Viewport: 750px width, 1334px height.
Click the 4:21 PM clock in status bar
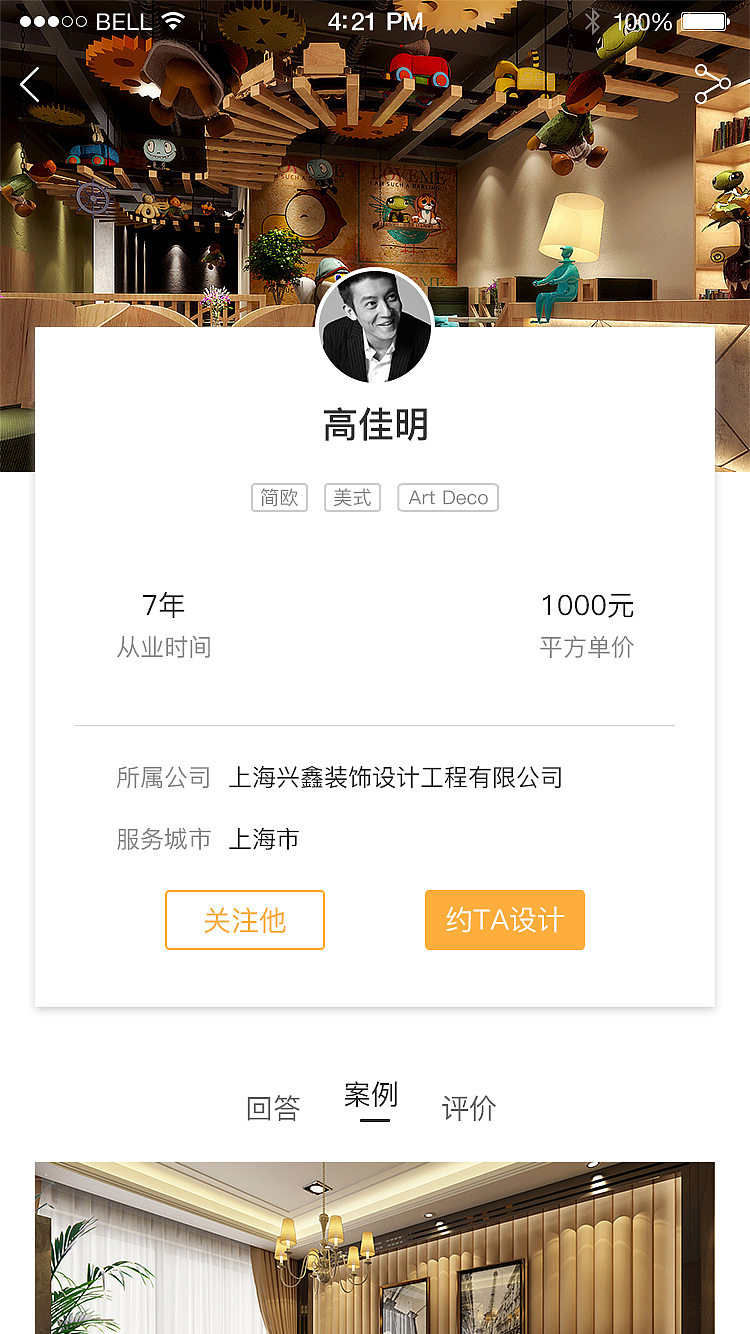(x=375, y=20)
